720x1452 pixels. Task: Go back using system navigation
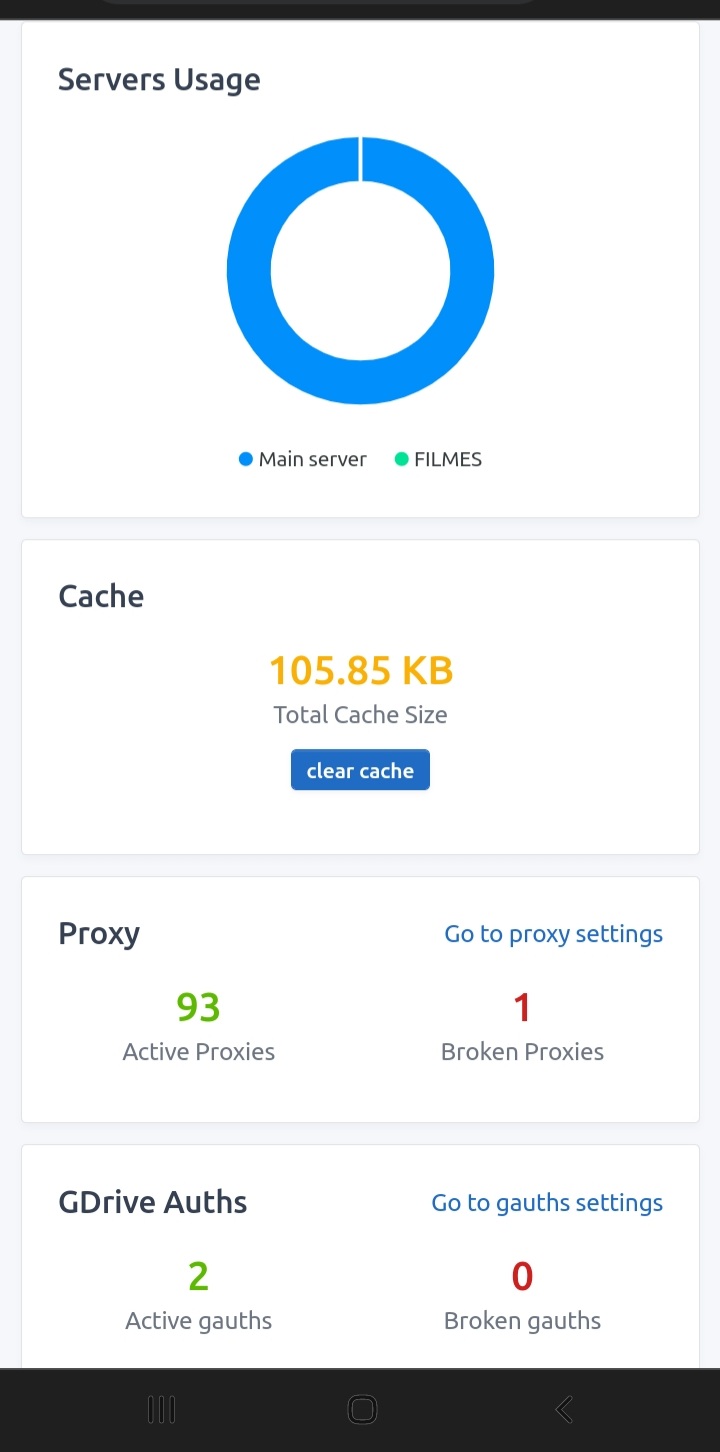[564, 1410]
